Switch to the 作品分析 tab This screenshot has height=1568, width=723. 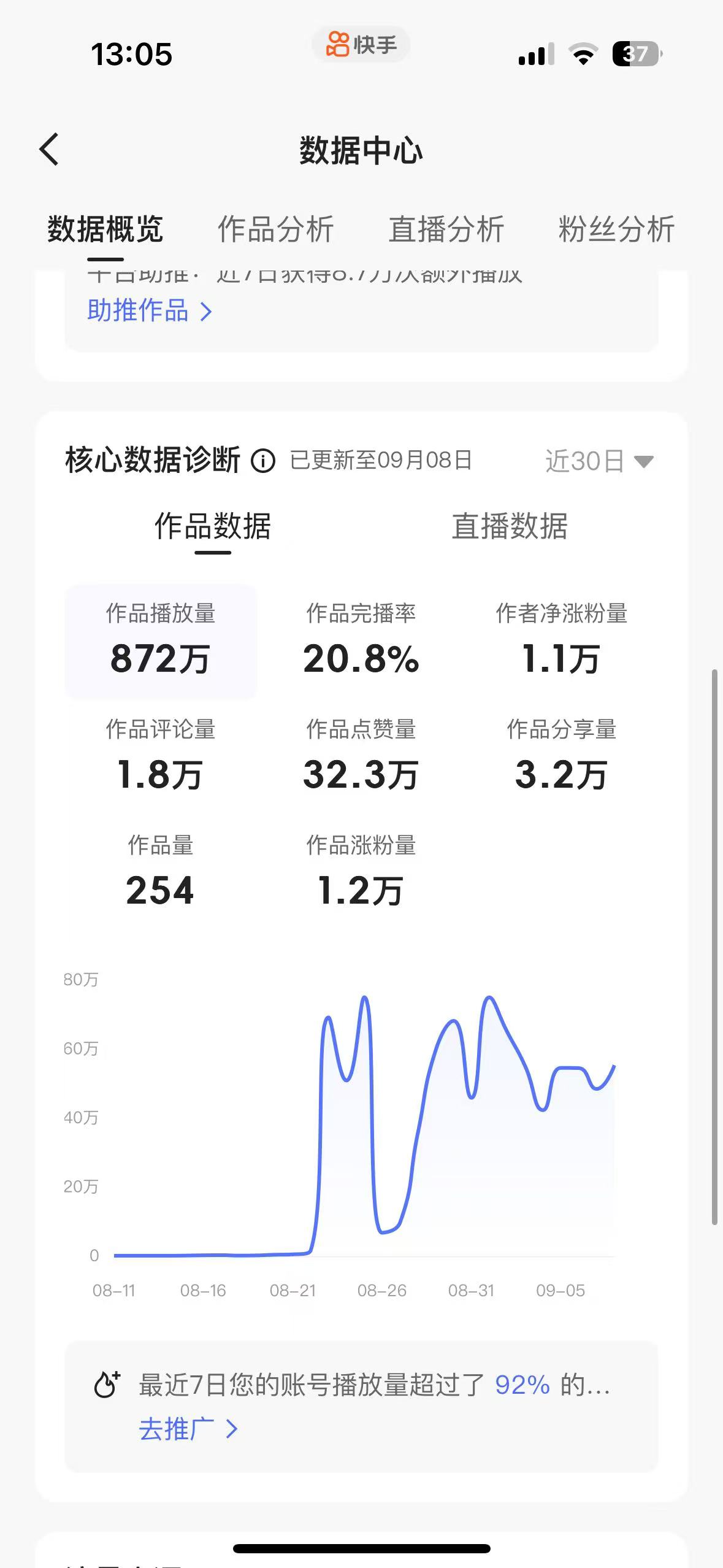click(x=275, y=229)
